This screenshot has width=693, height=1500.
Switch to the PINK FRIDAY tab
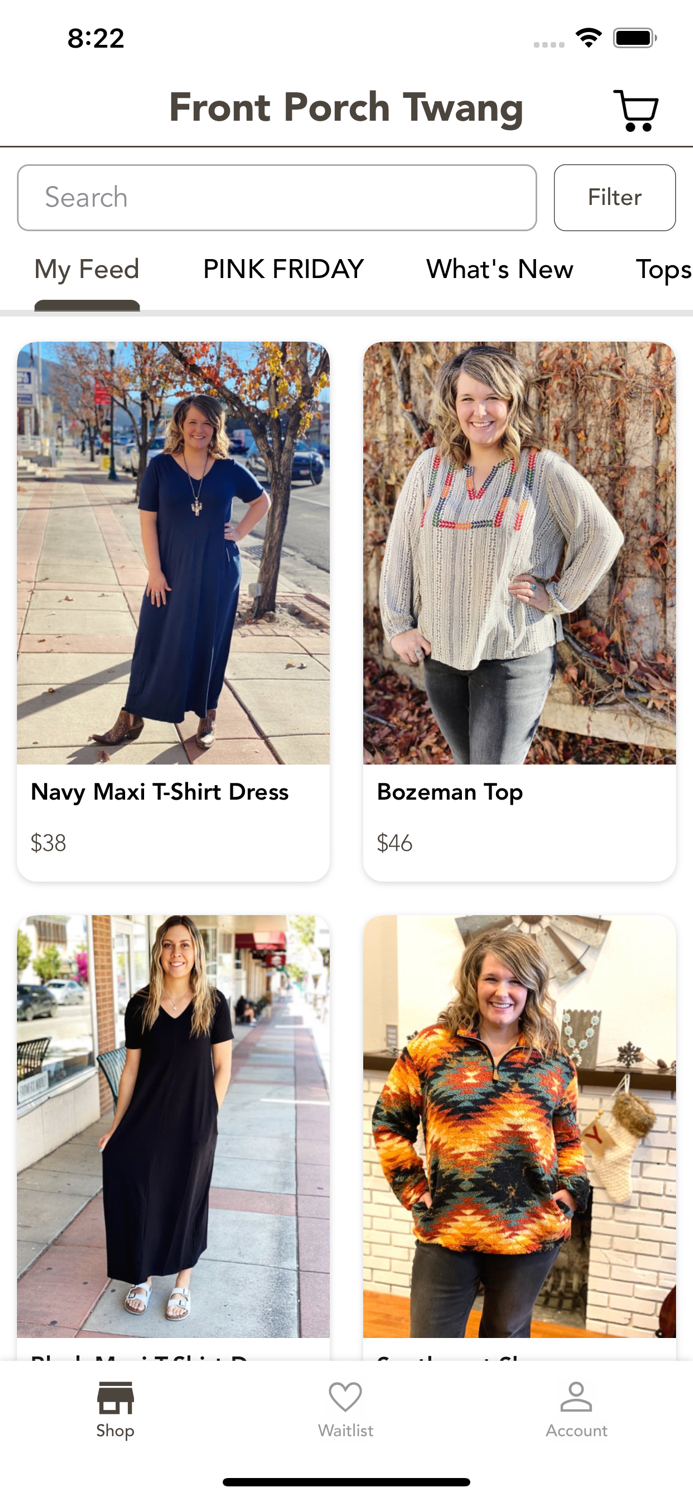click(283, 270)
